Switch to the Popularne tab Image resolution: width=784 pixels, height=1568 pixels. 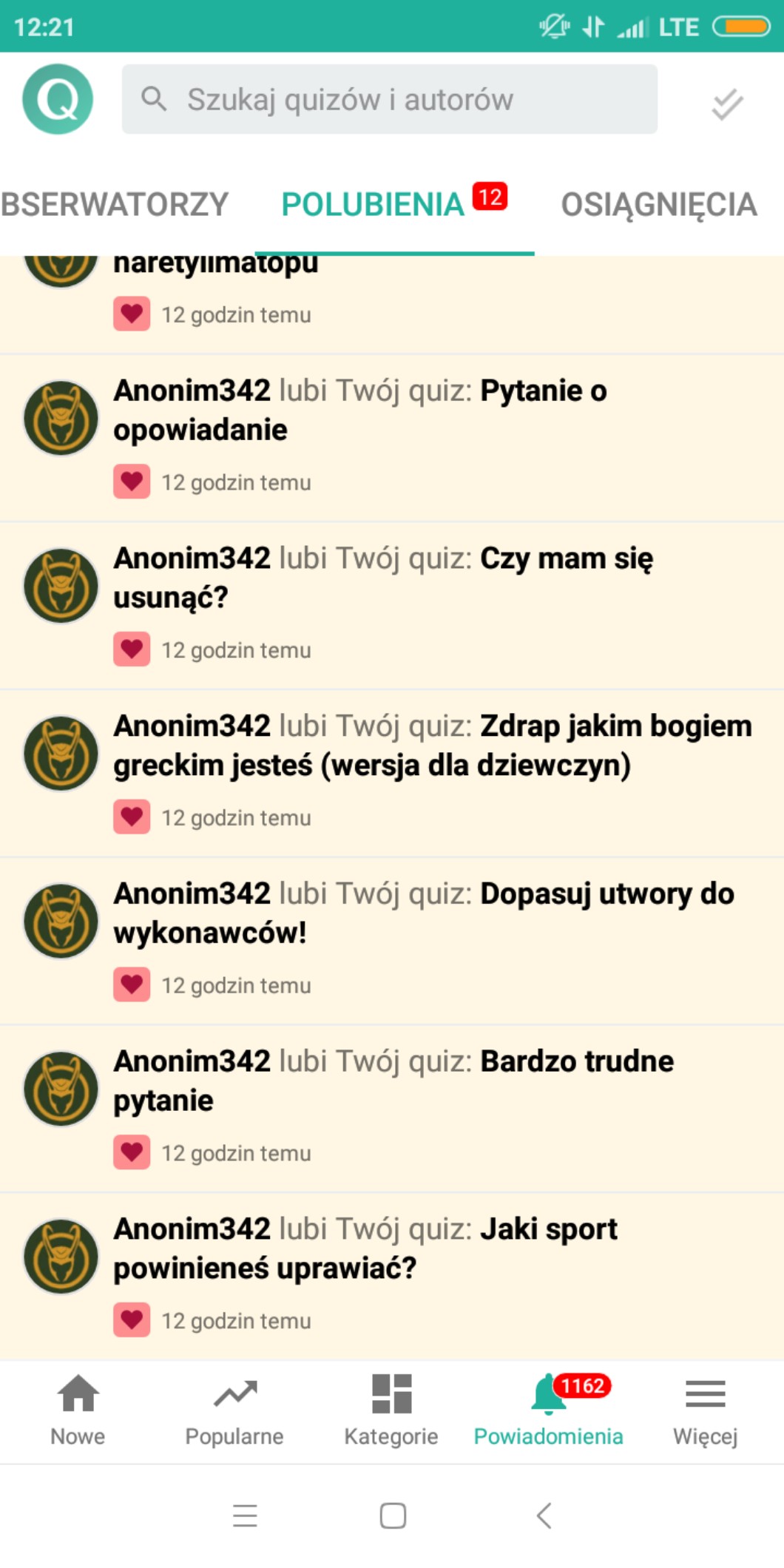pos(234,1410)
